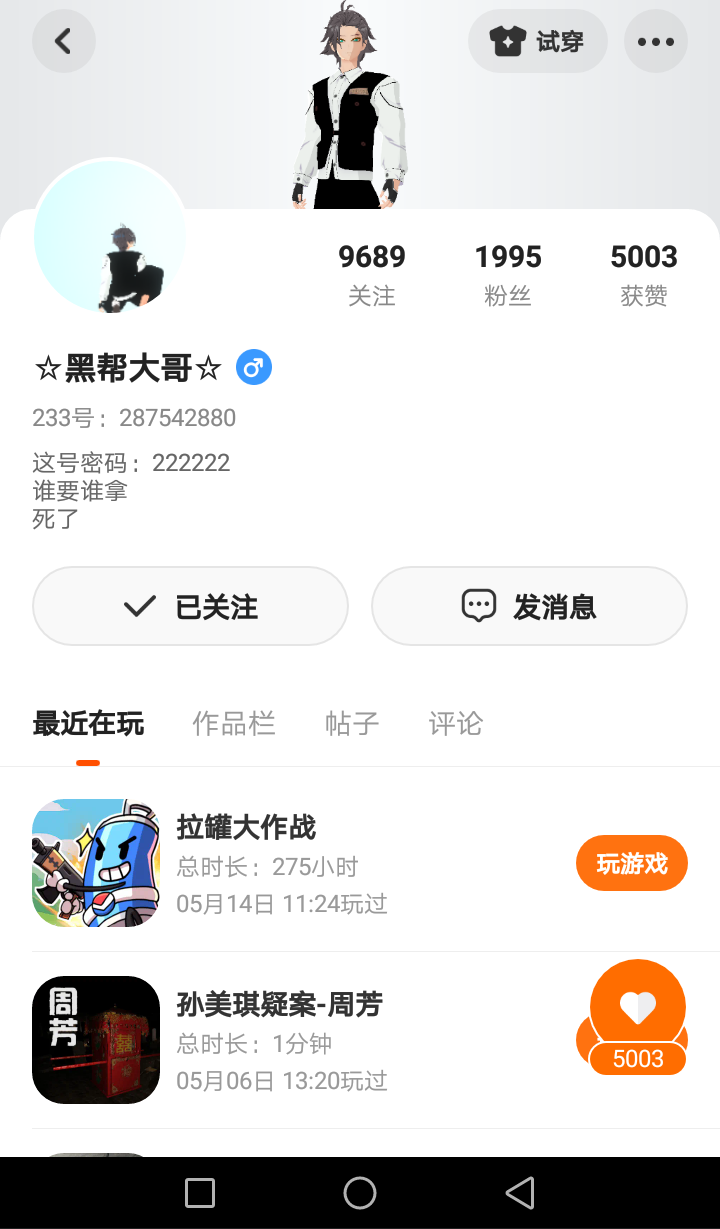Tap 玩游戏 for 拉罐大作战

pyautogui.click(x=631, y=863)
